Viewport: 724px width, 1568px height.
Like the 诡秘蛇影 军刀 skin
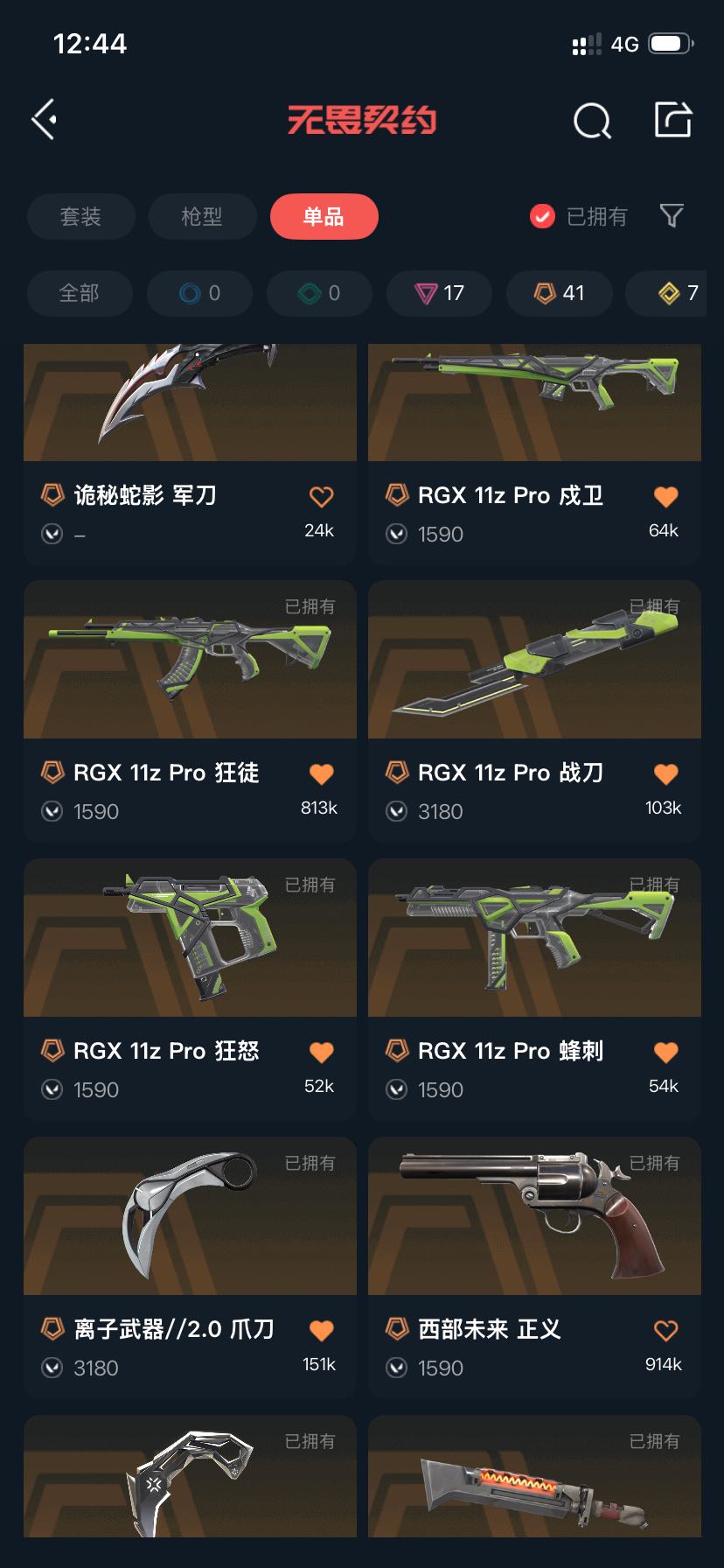click(x=321, y=497)
